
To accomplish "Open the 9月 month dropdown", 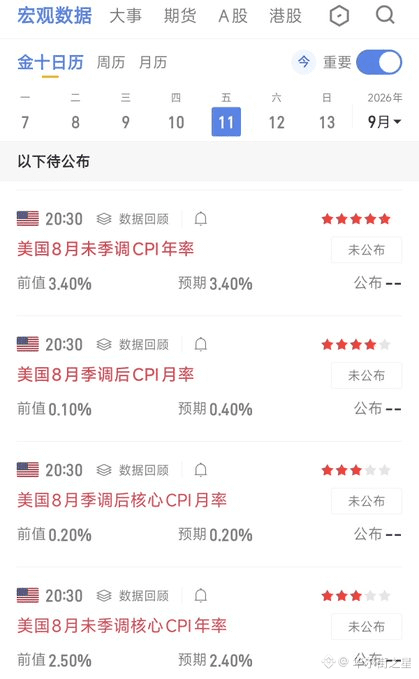I will [x=384, y=122].
